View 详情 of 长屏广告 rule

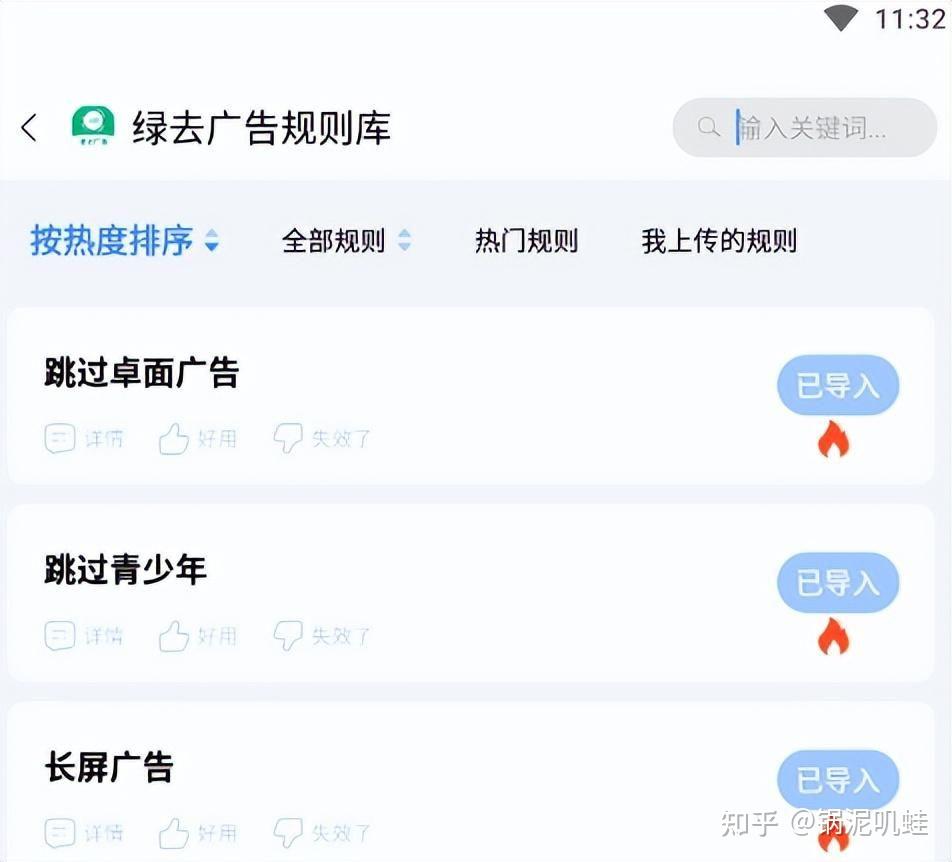[x=84, y=832]
